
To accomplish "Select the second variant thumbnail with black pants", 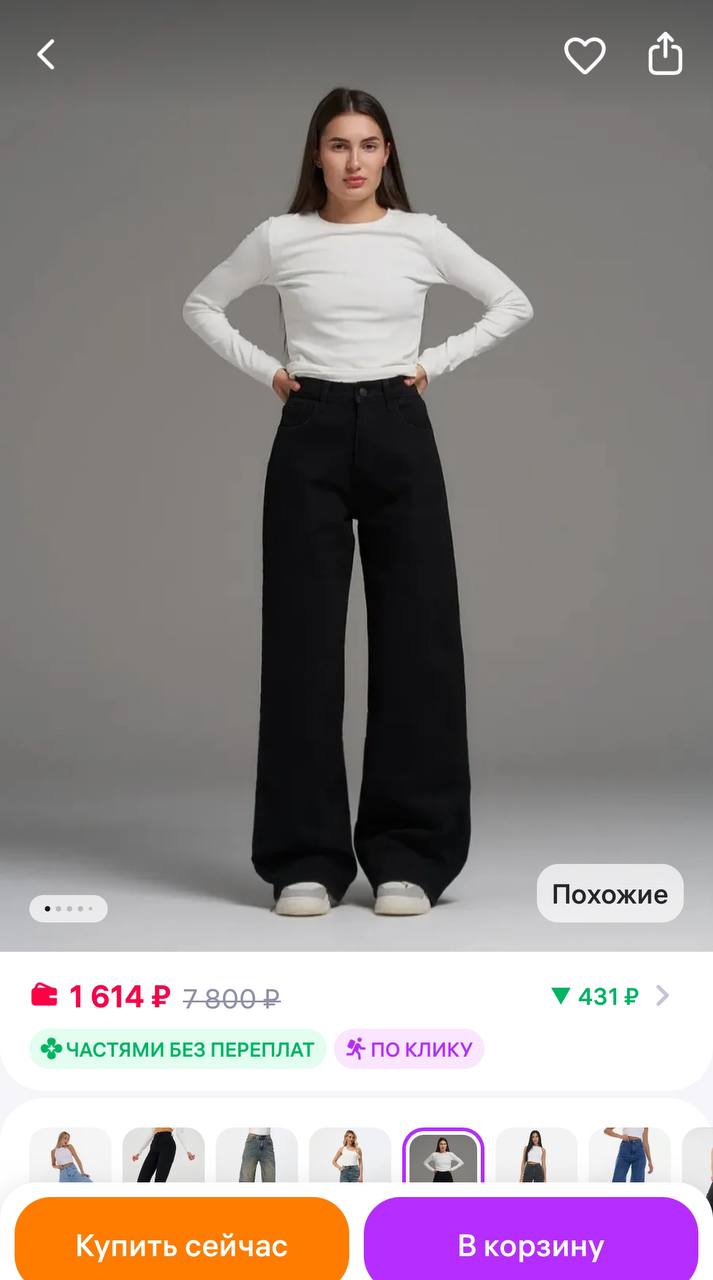I will pos(163,1156).
